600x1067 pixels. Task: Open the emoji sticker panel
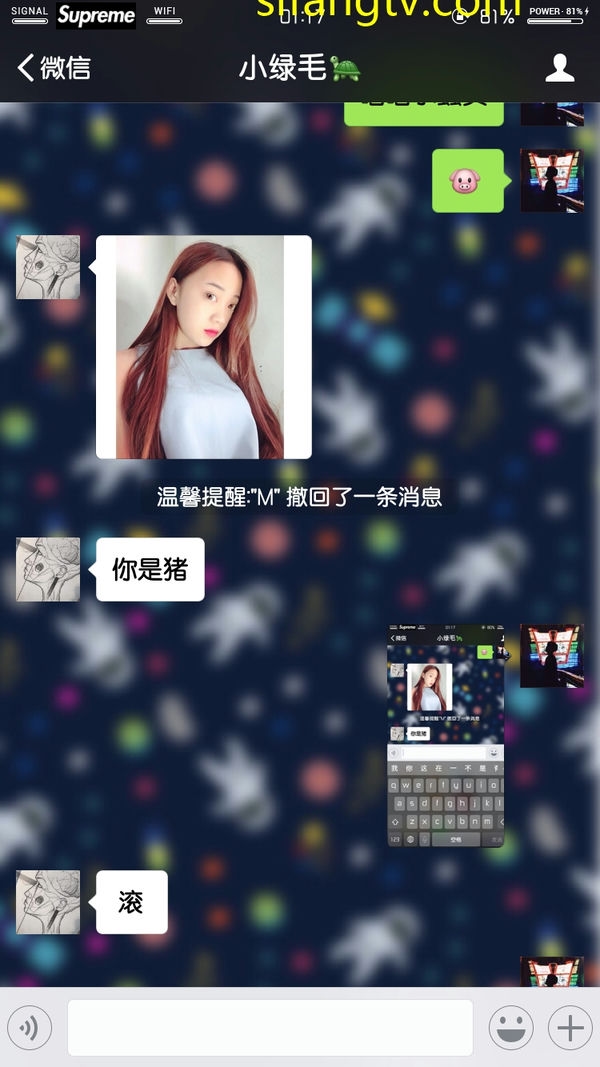[511, 1027]
